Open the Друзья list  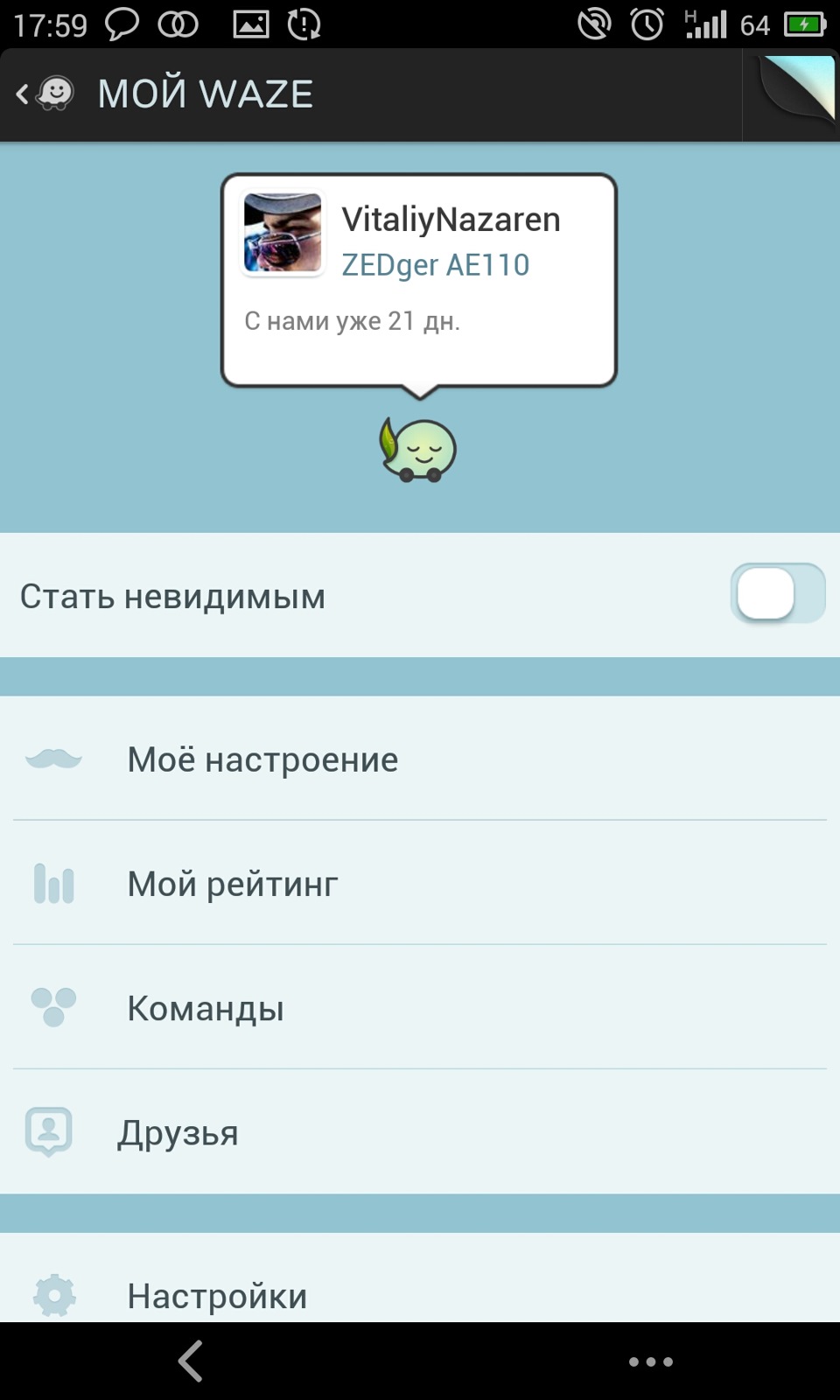420,1132
